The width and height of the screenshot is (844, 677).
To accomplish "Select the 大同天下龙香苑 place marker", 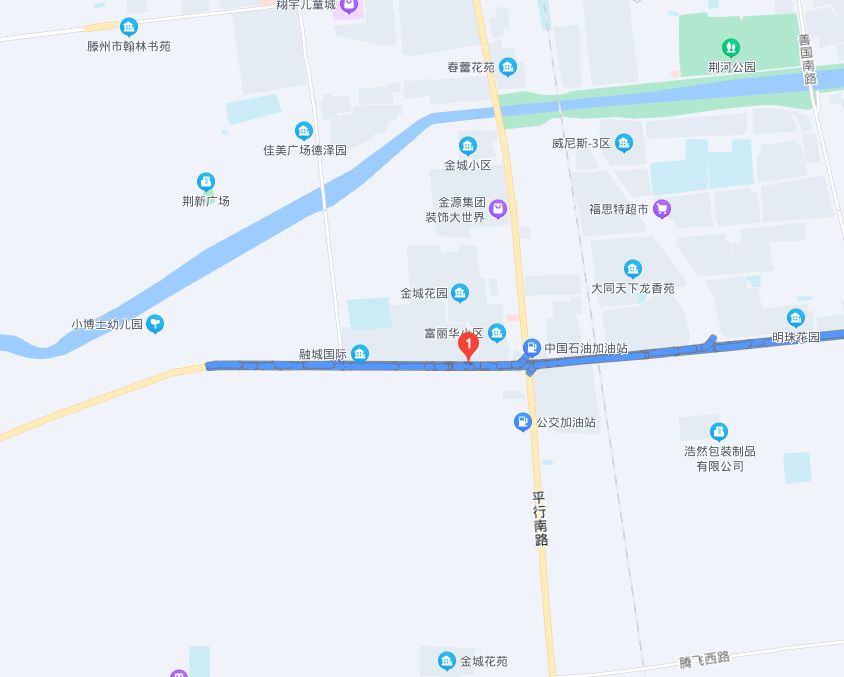I will [x=633, y=269].
